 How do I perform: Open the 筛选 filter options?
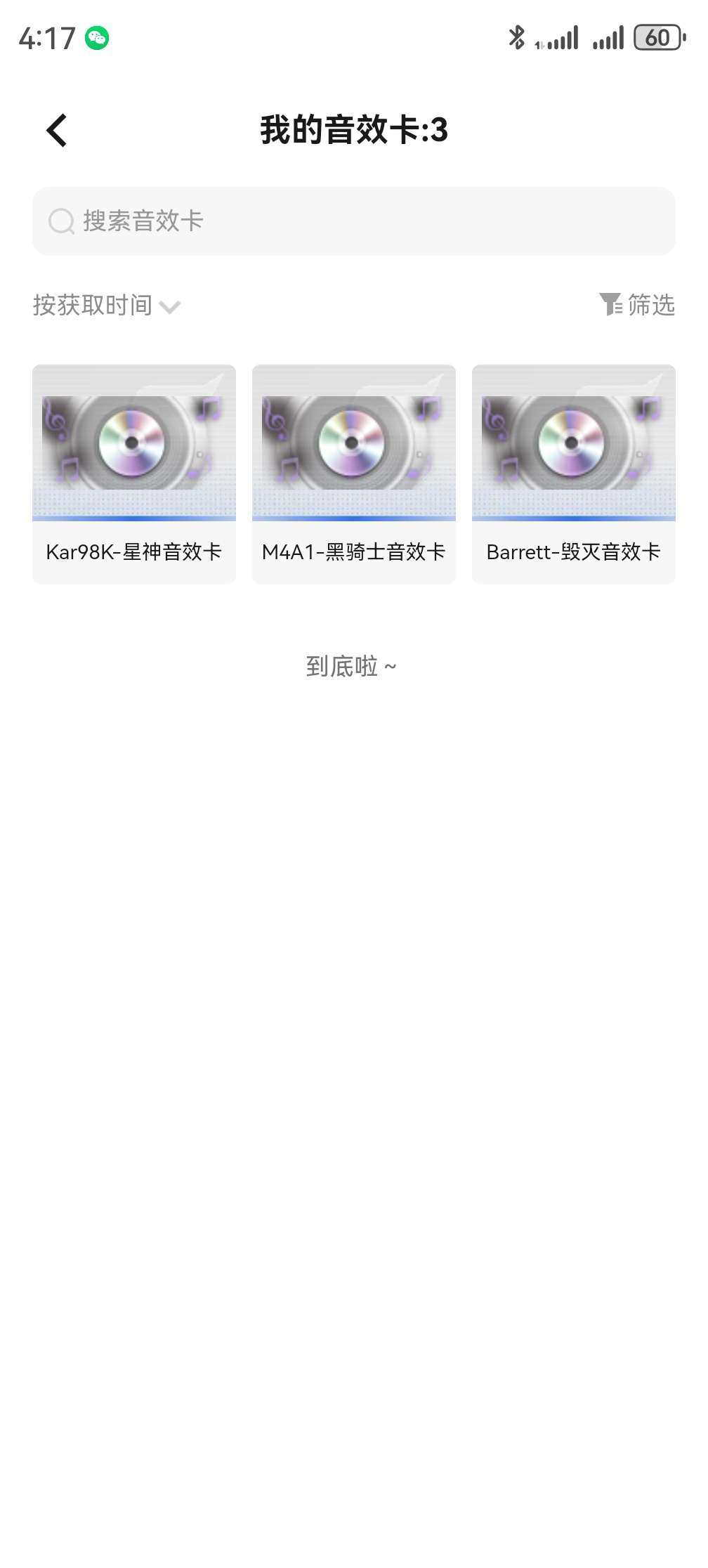coord(636,305)
